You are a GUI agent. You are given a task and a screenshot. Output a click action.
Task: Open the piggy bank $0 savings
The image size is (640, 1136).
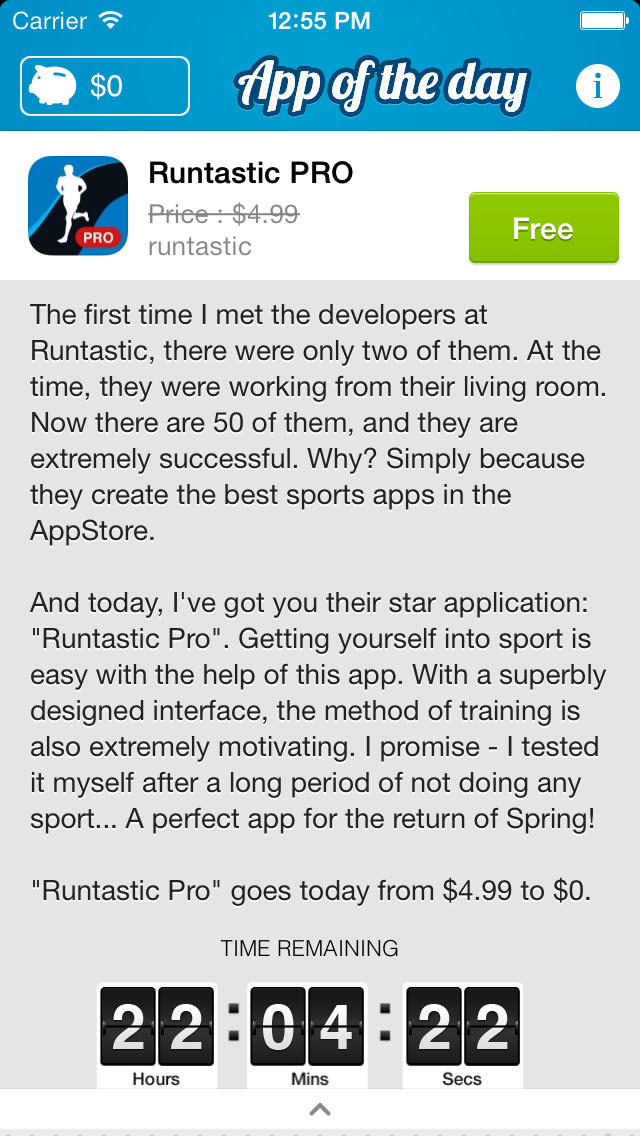point(105,86)
